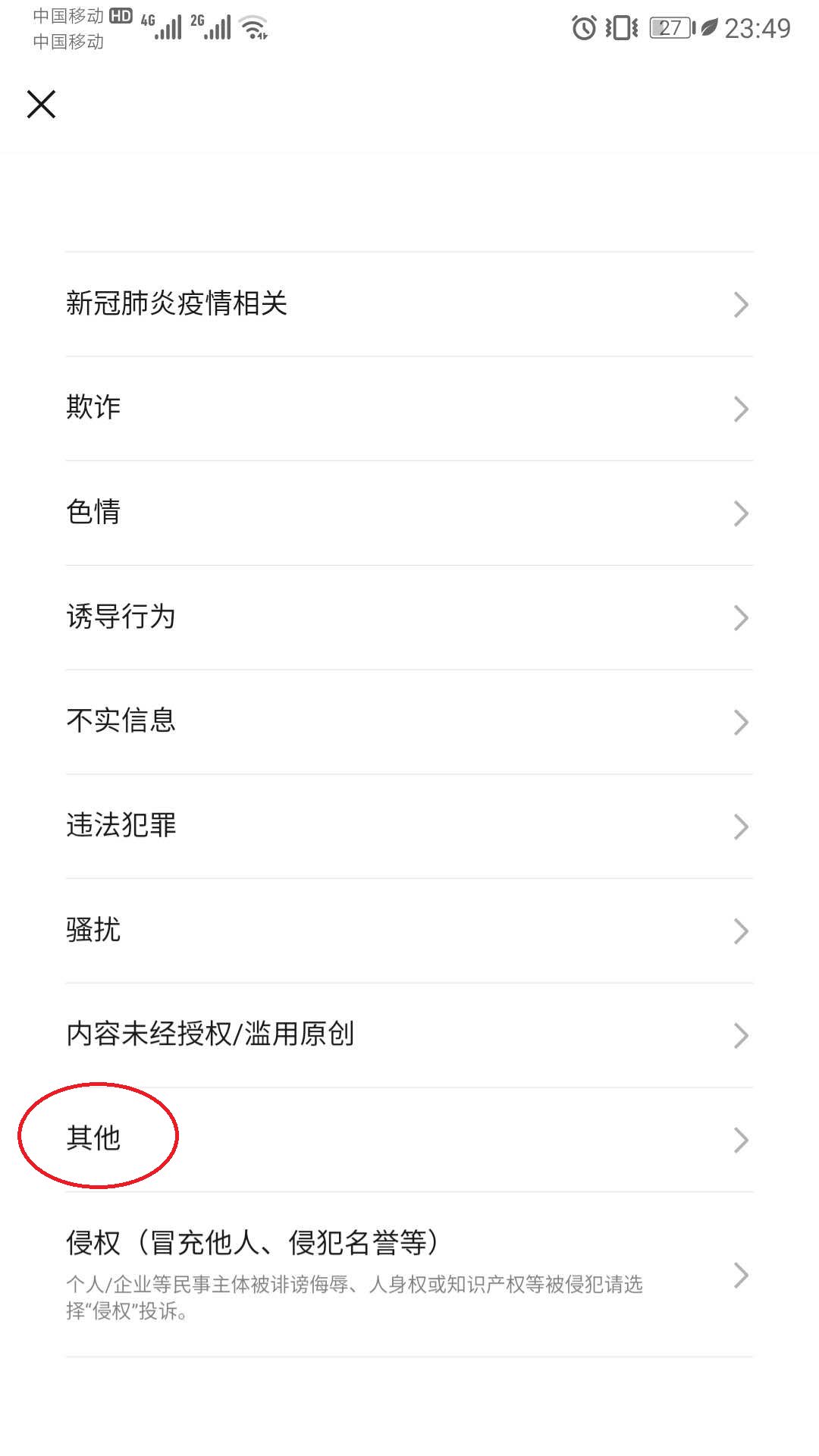
Task: Open the 侵权 complaint option
Action: coord(742,1276)
